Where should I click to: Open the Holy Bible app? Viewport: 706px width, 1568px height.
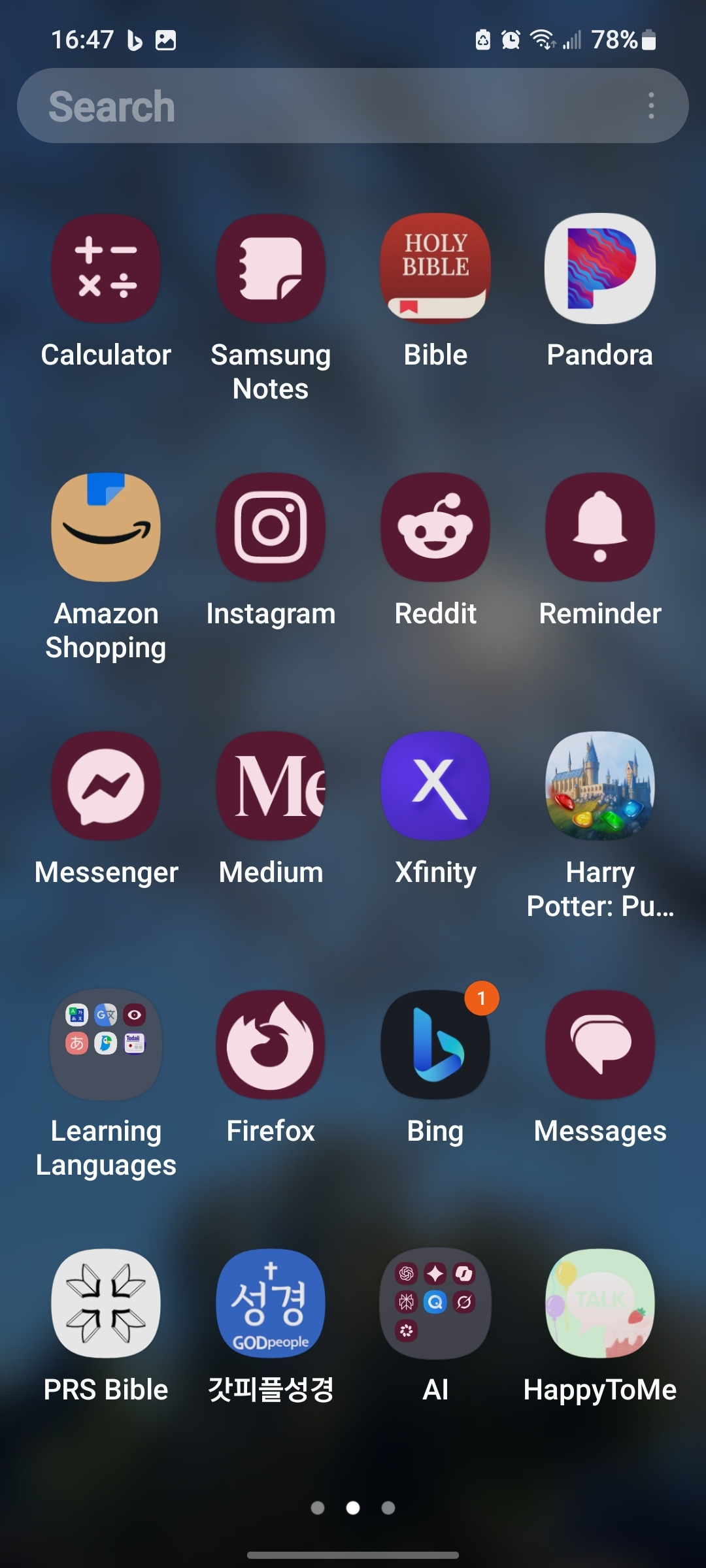(435, 268)
